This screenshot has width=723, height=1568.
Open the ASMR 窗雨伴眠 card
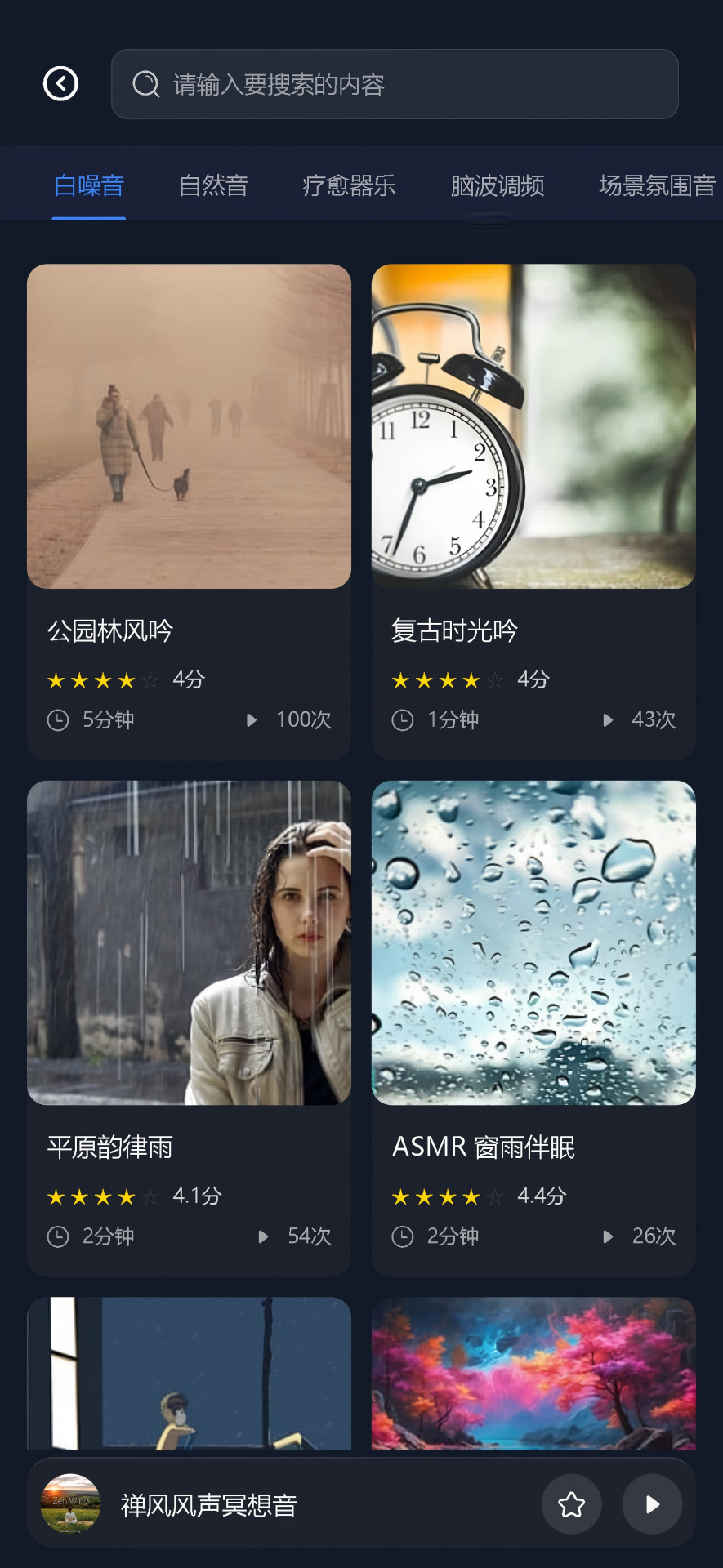click(x=533, y=1028)
